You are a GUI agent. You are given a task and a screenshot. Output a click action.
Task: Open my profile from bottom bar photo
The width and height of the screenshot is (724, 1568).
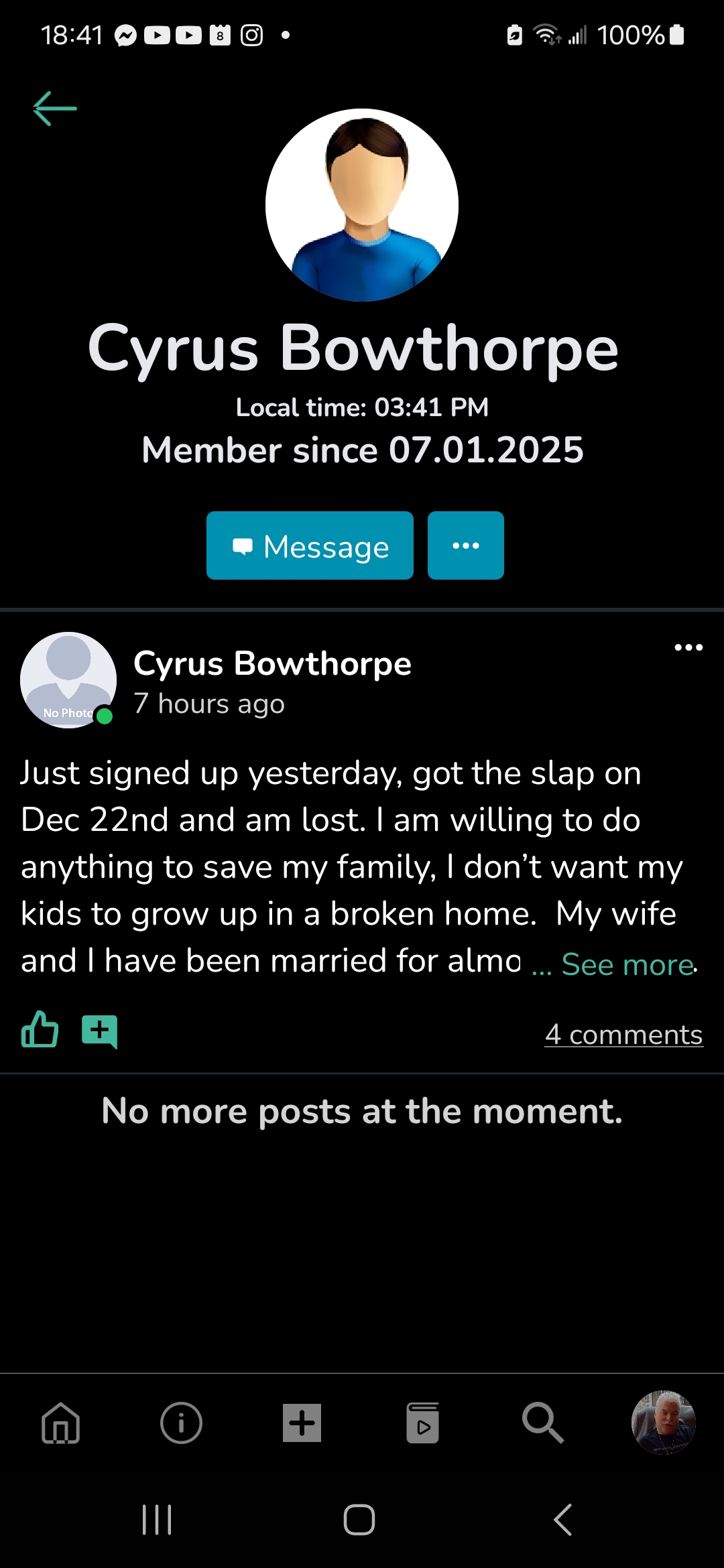pyautogui.click(x=663, y=1422)
